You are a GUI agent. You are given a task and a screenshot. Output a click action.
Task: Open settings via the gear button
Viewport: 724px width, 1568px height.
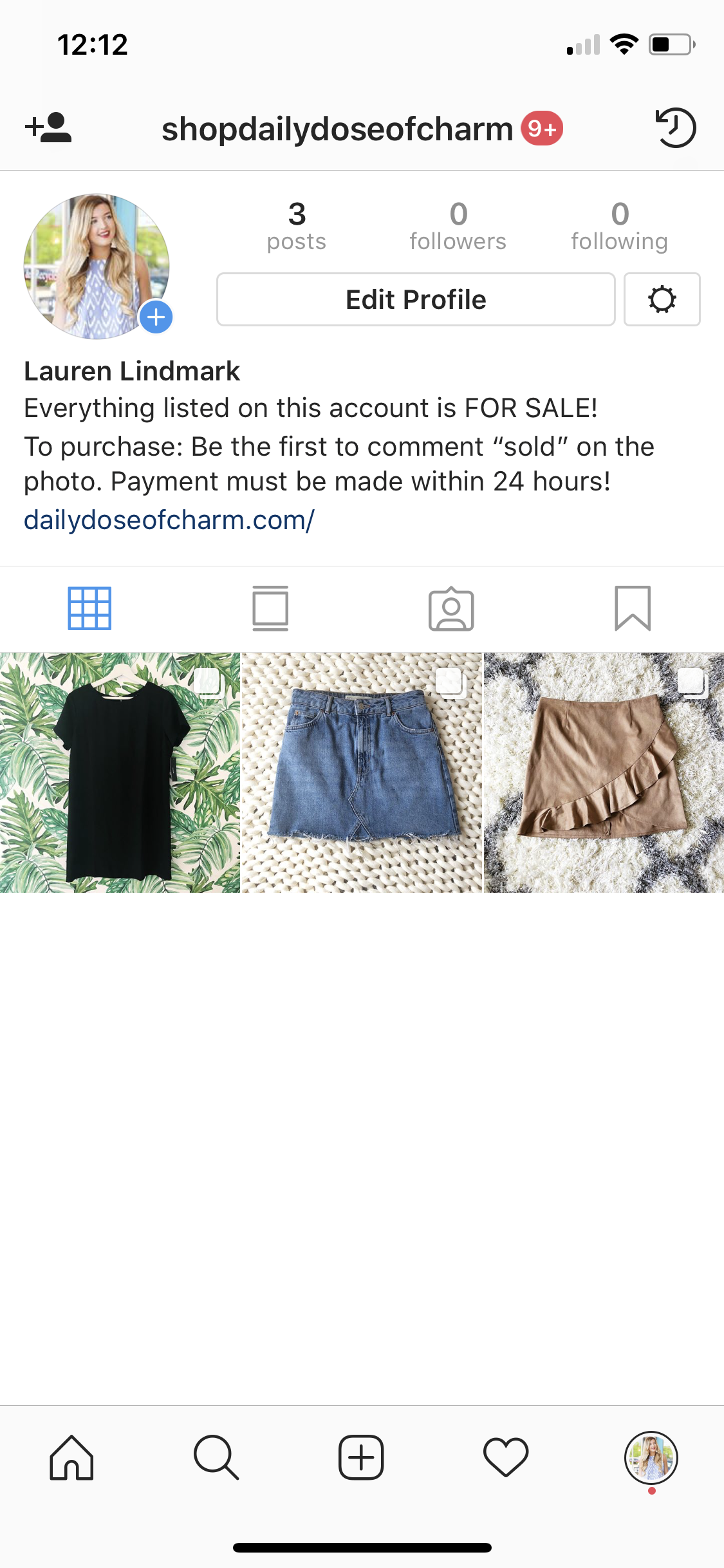pos(662,299)
